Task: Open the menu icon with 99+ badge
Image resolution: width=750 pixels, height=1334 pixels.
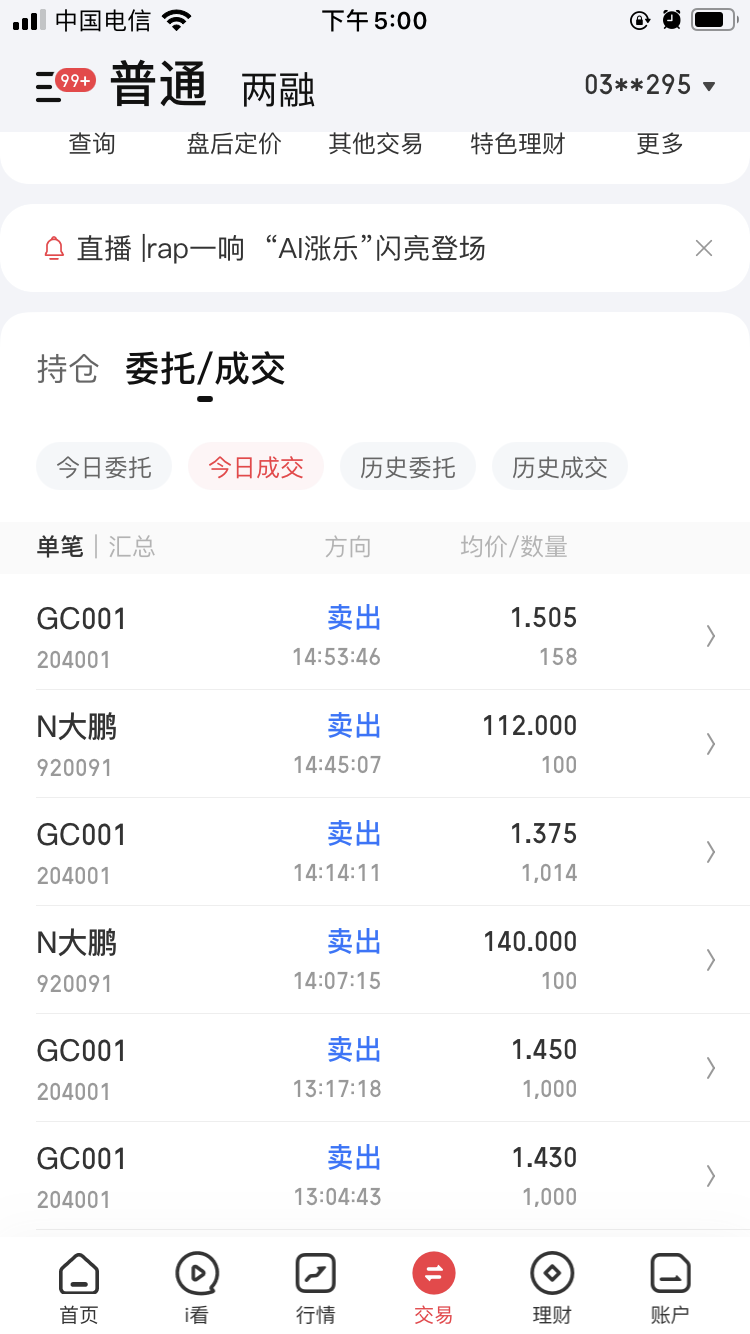Action: pyautogui.click(x=62, y=86)
